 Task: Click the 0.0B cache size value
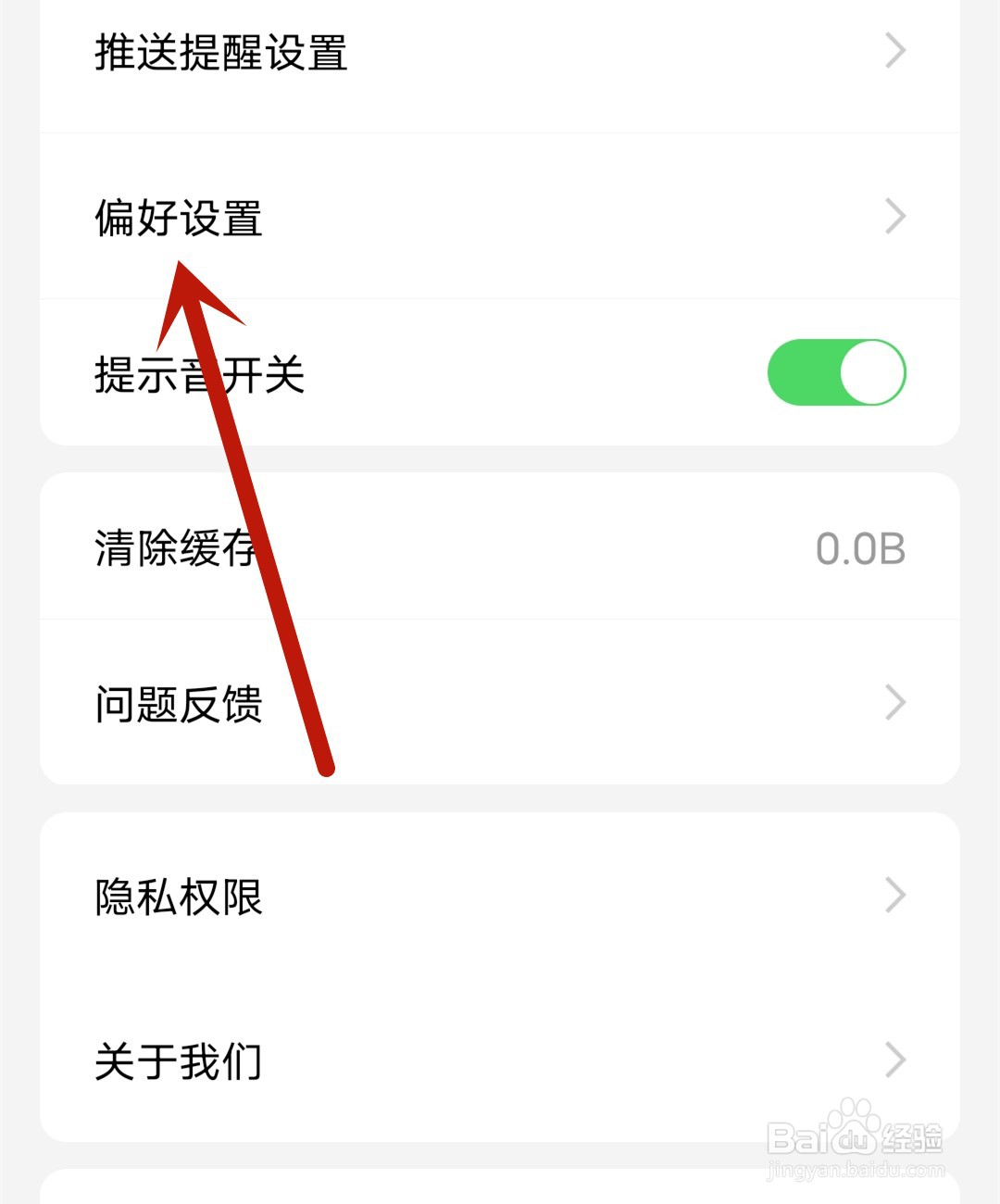863,546
